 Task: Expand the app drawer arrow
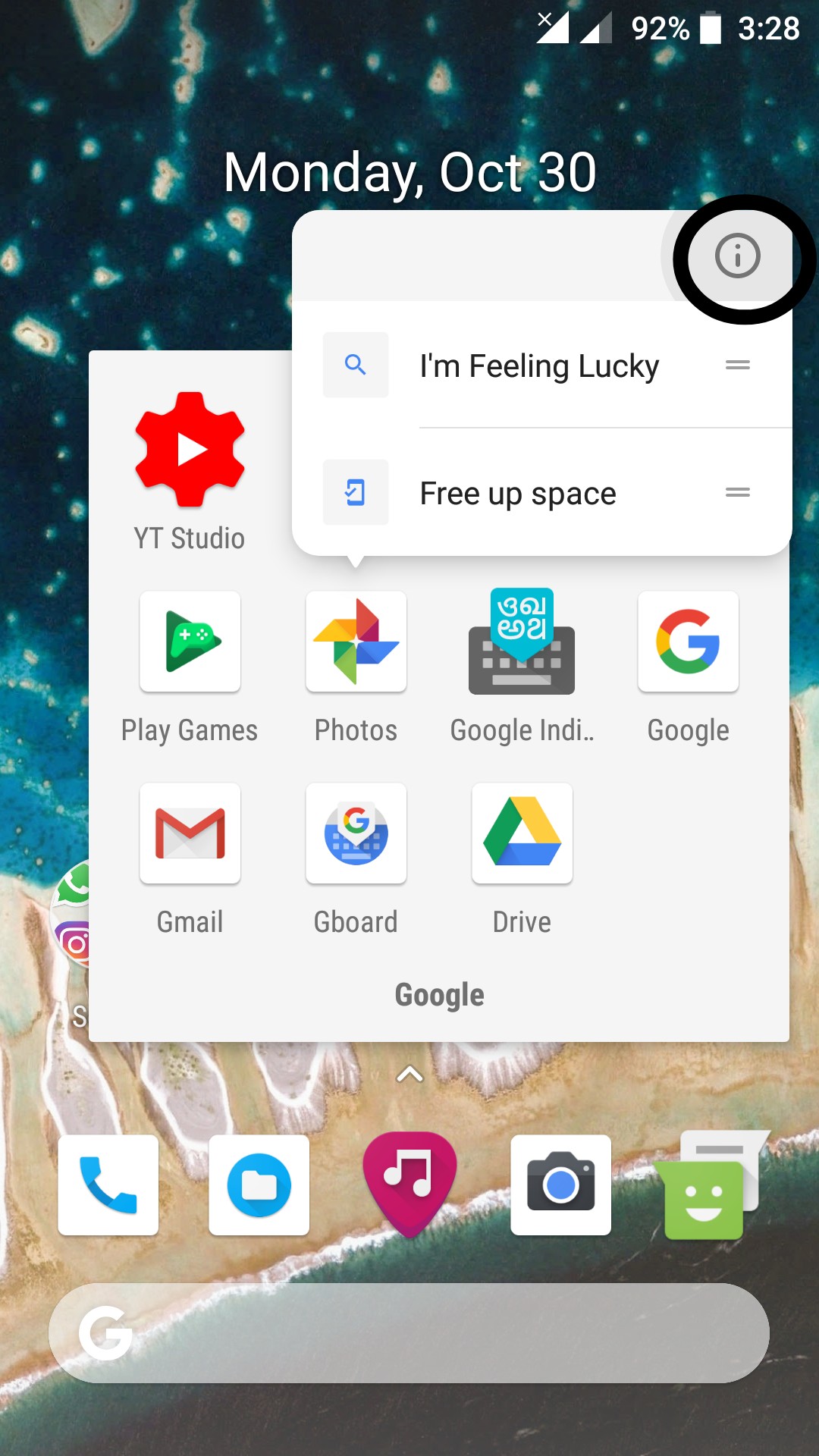point(409,1074)
